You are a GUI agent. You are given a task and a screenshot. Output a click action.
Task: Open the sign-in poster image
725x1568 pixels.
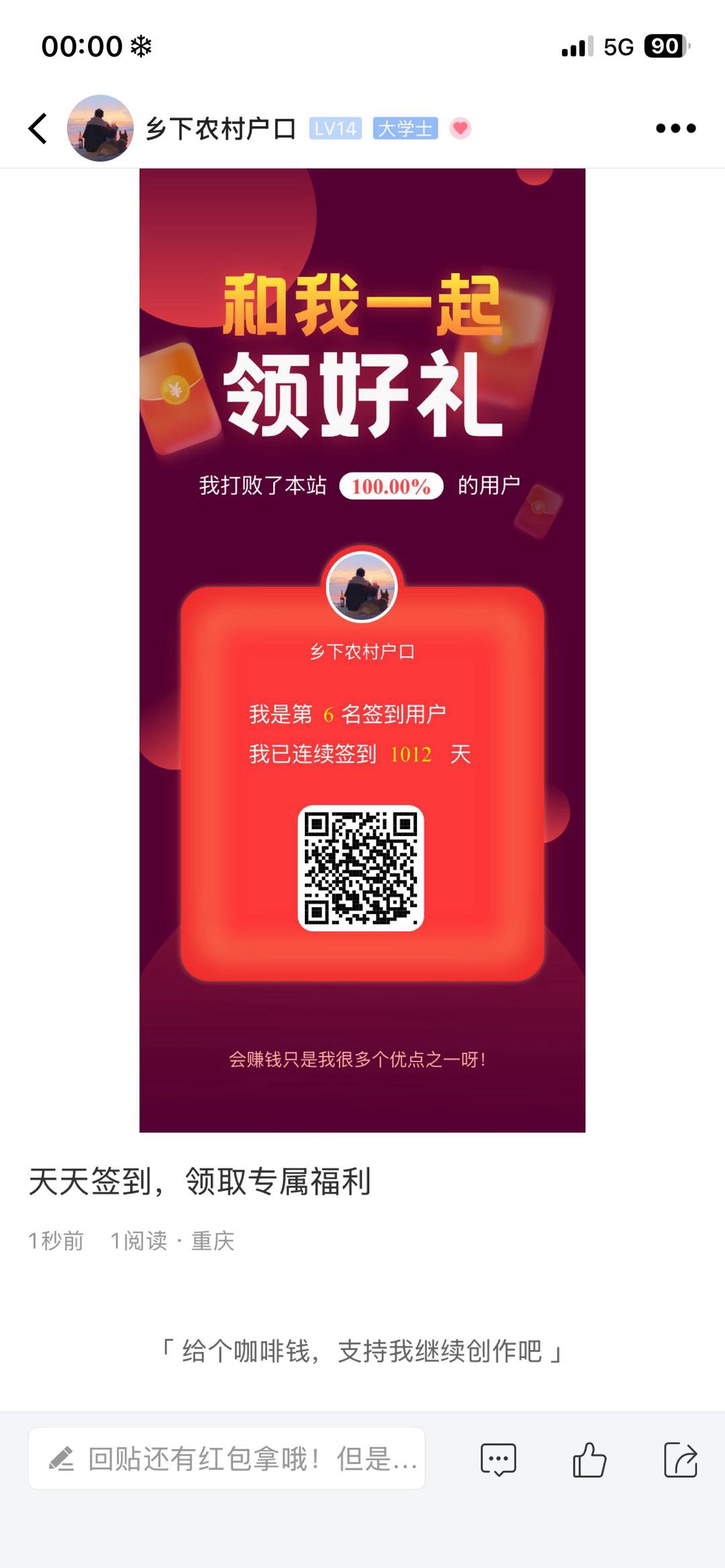[x=362, y=649]
